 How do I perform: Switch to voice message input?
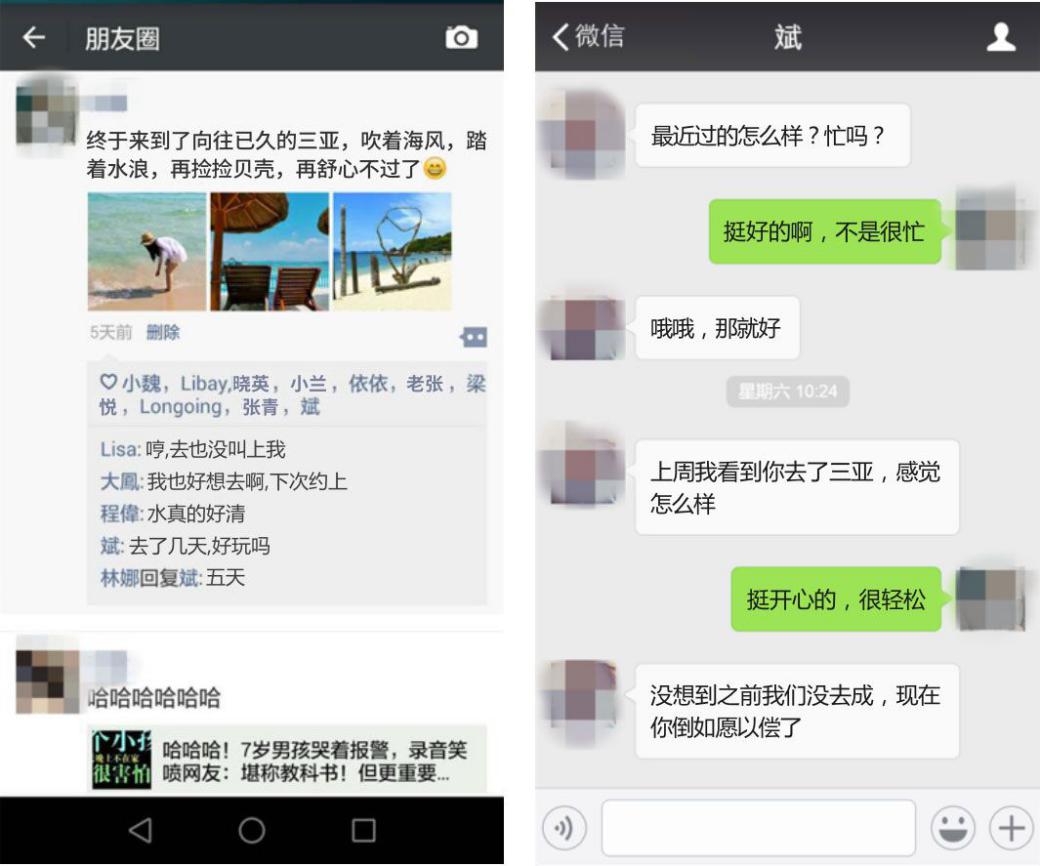(565, 828)
